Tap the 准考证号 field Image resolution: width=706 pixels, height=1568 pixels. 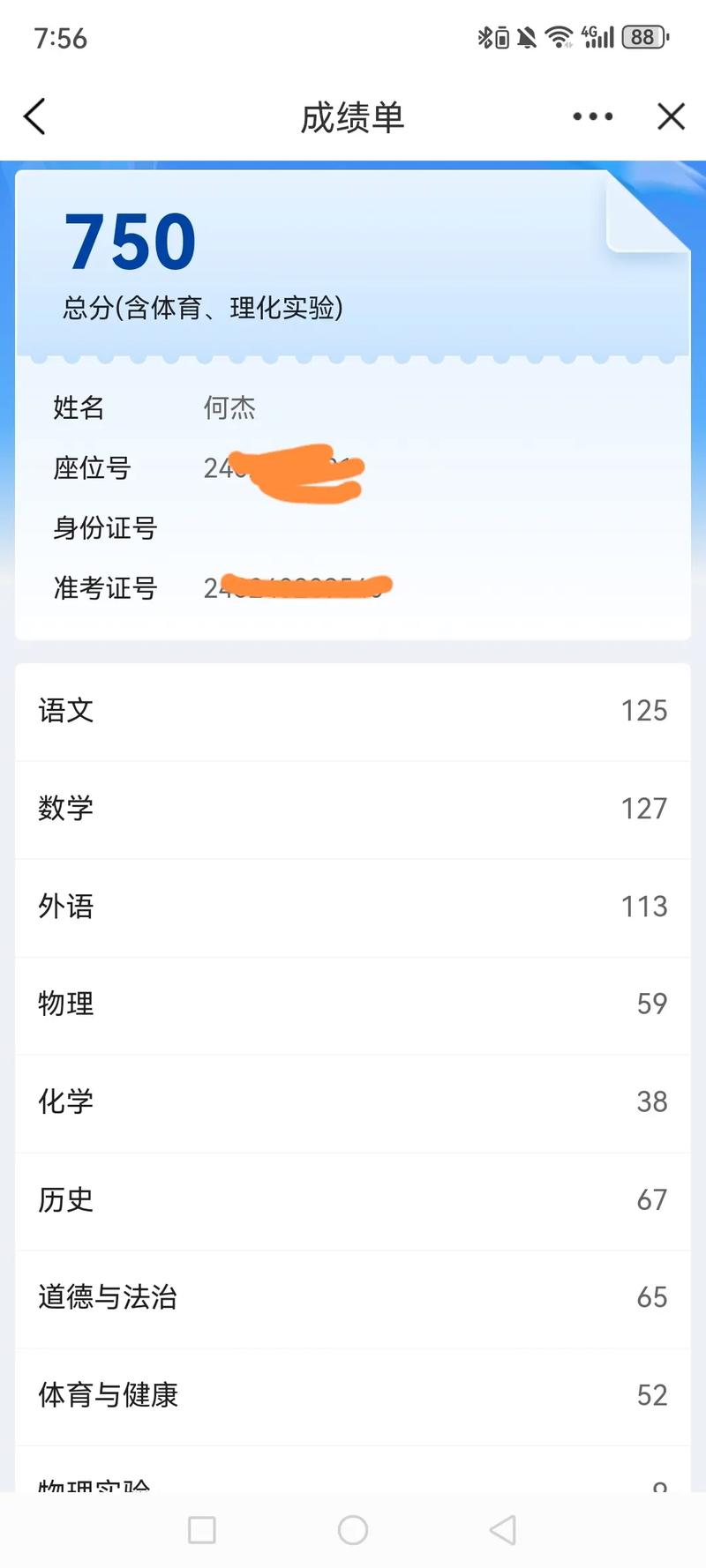pos(105,588)
